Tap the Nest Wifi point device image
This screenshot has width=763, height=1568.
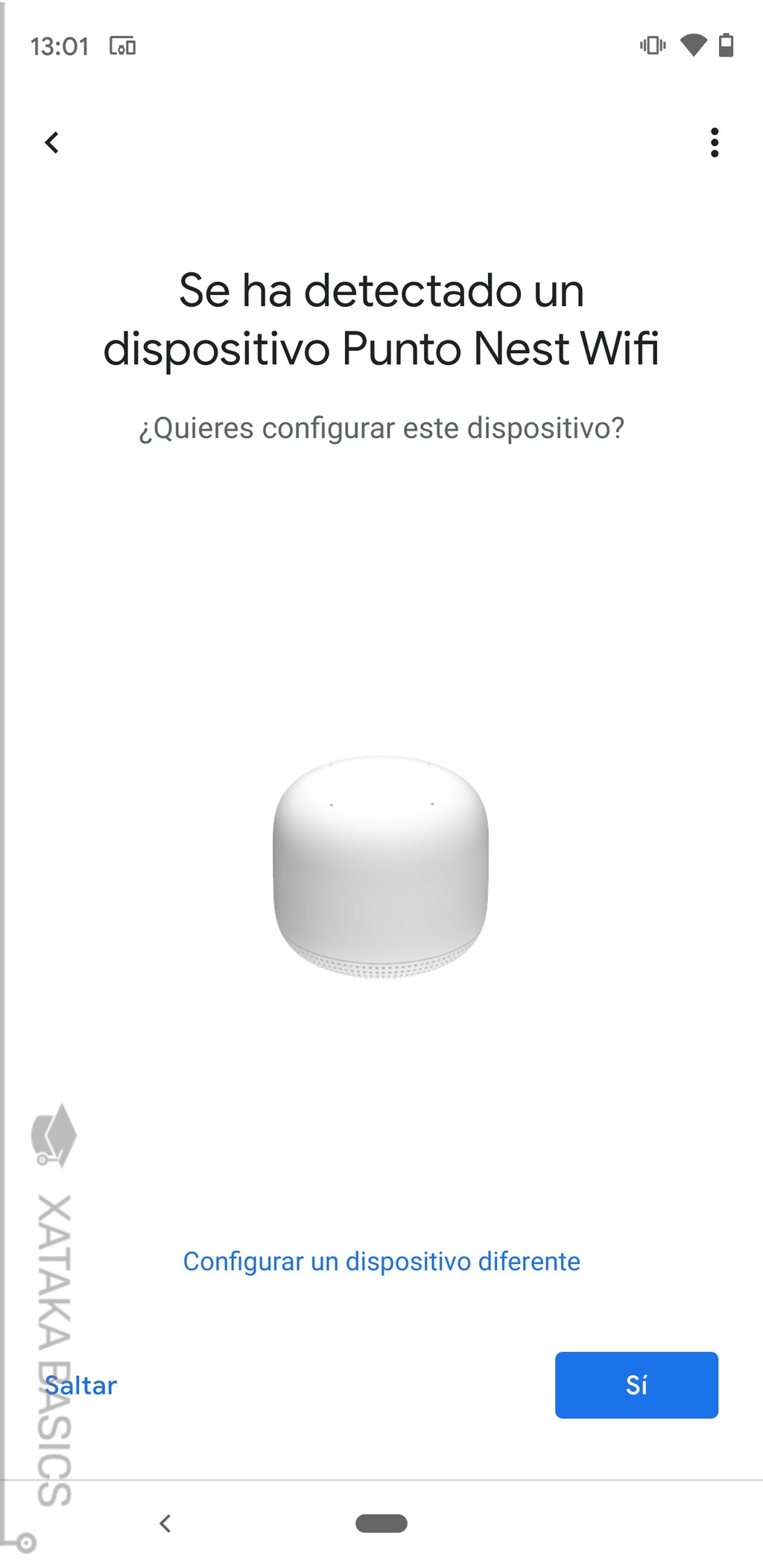(x=381, y=864)
